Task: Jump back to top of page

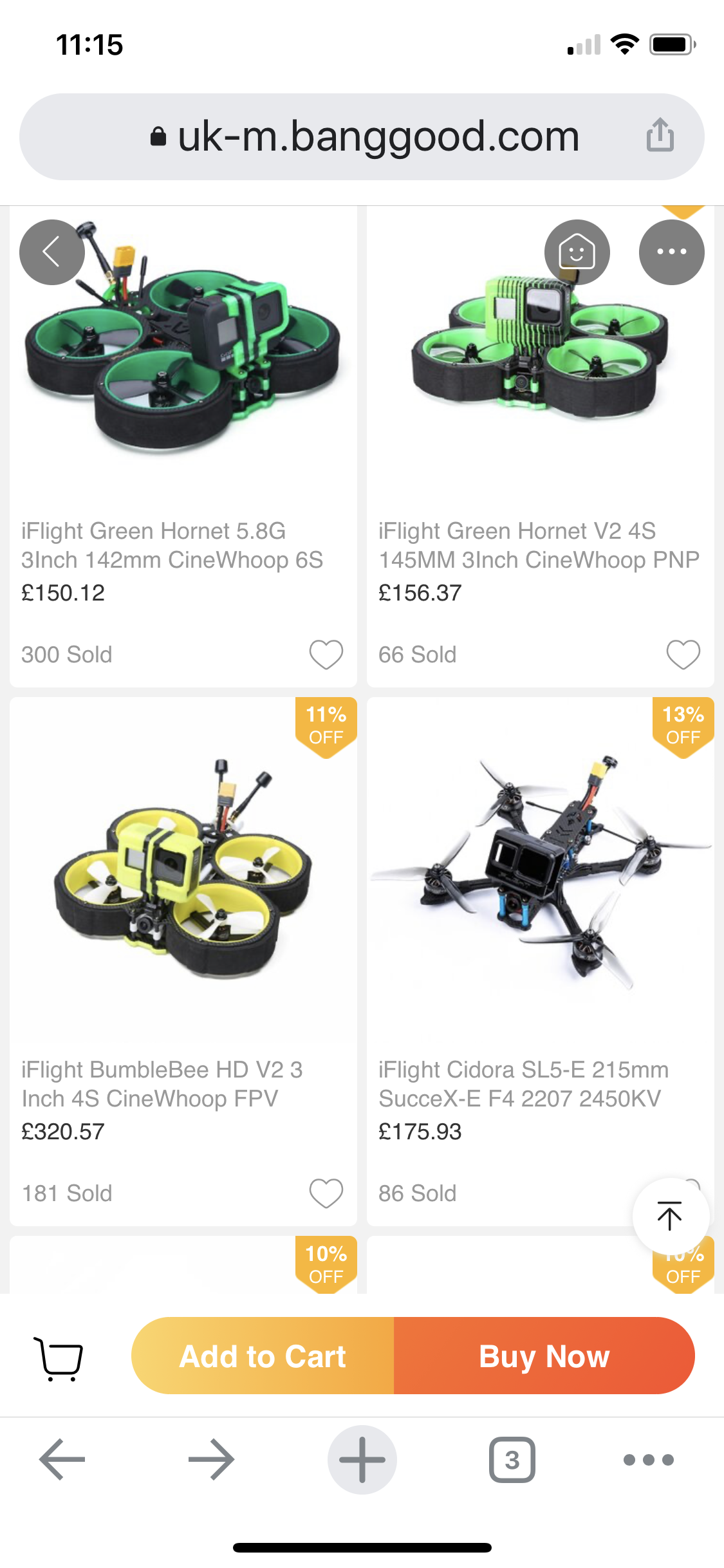Action: [671, 1217]
